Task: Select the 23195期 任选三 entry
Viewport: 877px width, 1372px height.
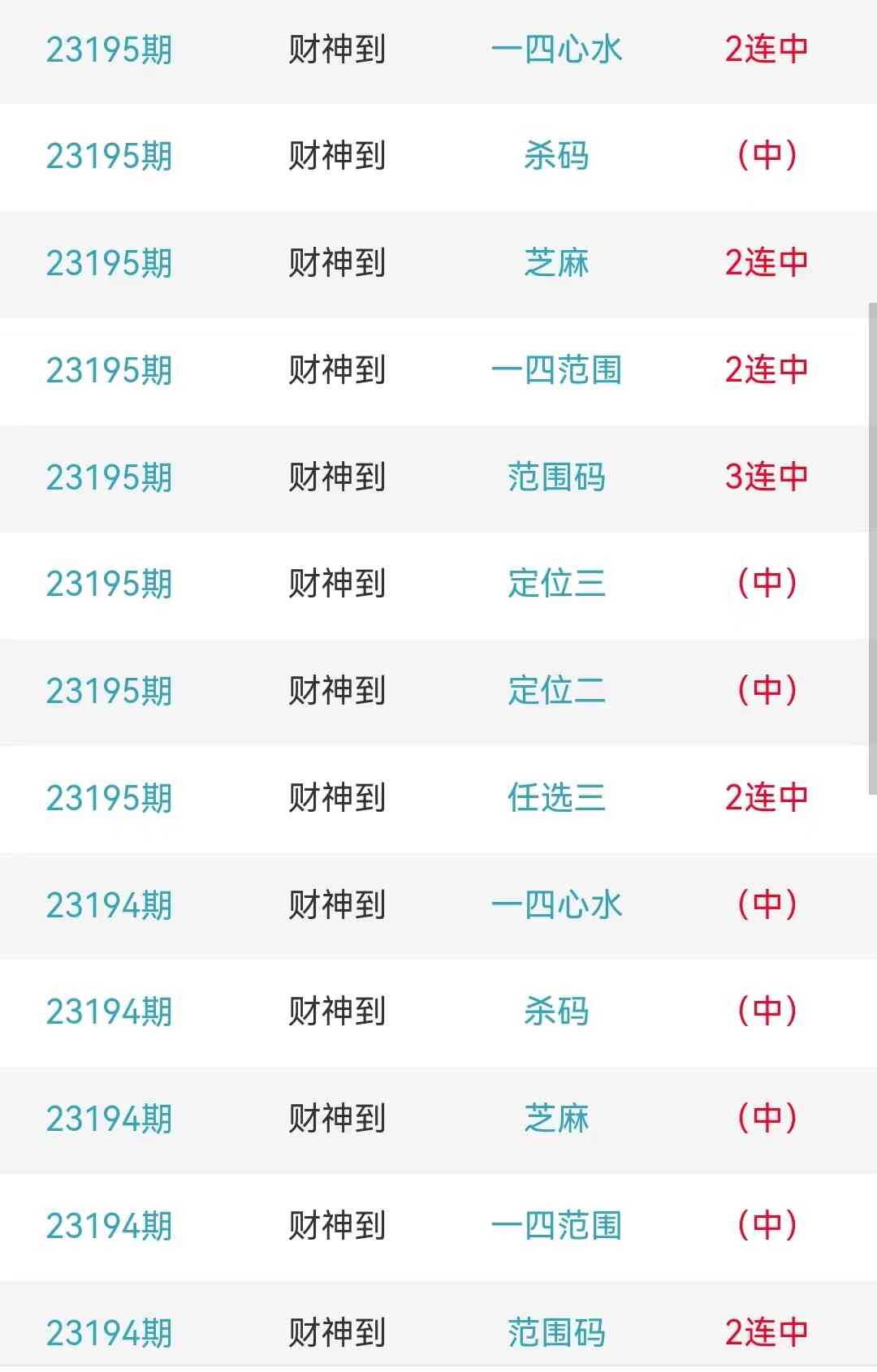Action: point(556,798)
